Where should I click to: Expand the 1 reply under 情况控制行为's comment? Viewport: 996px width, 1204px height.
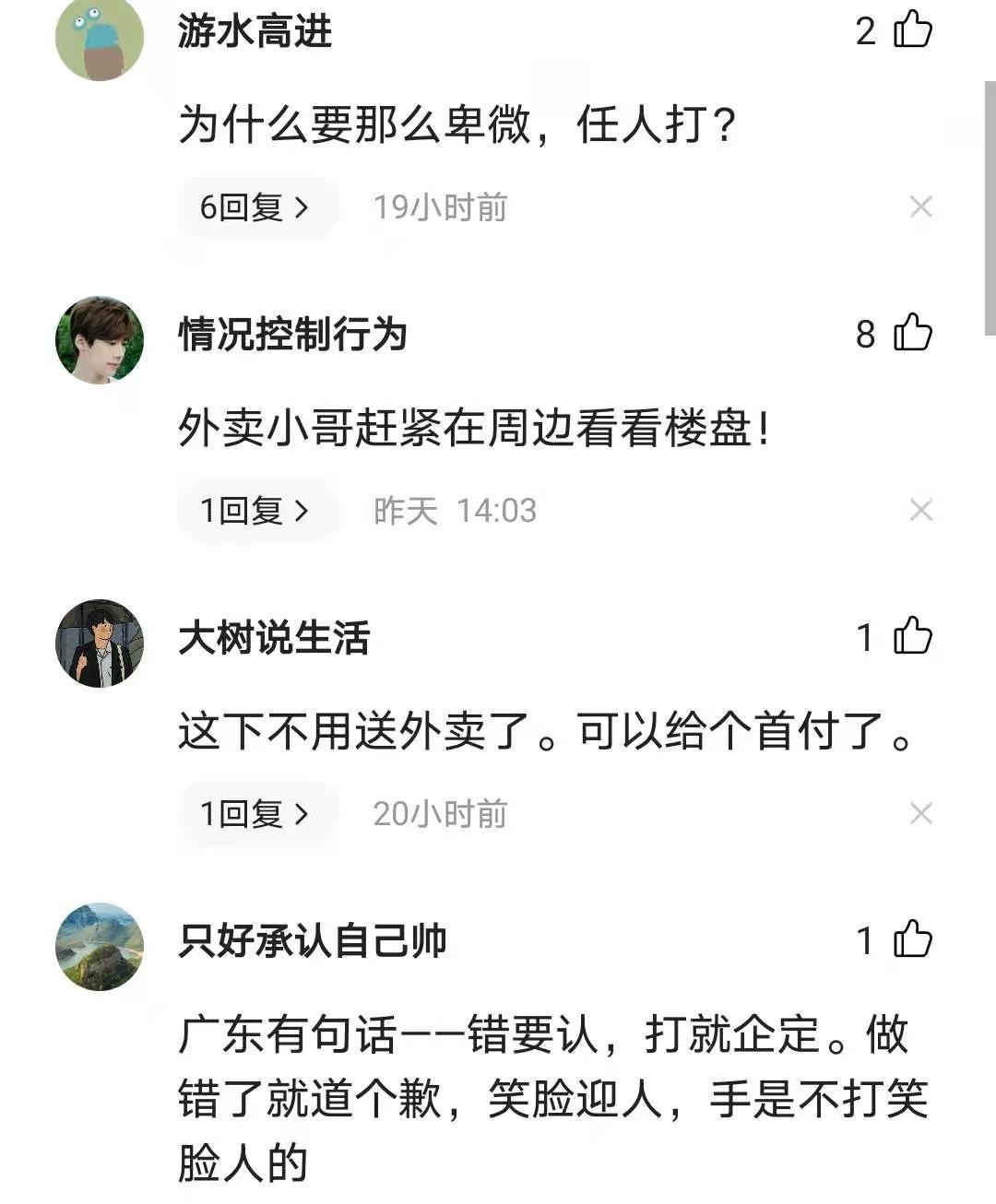[x=255, y=510]
